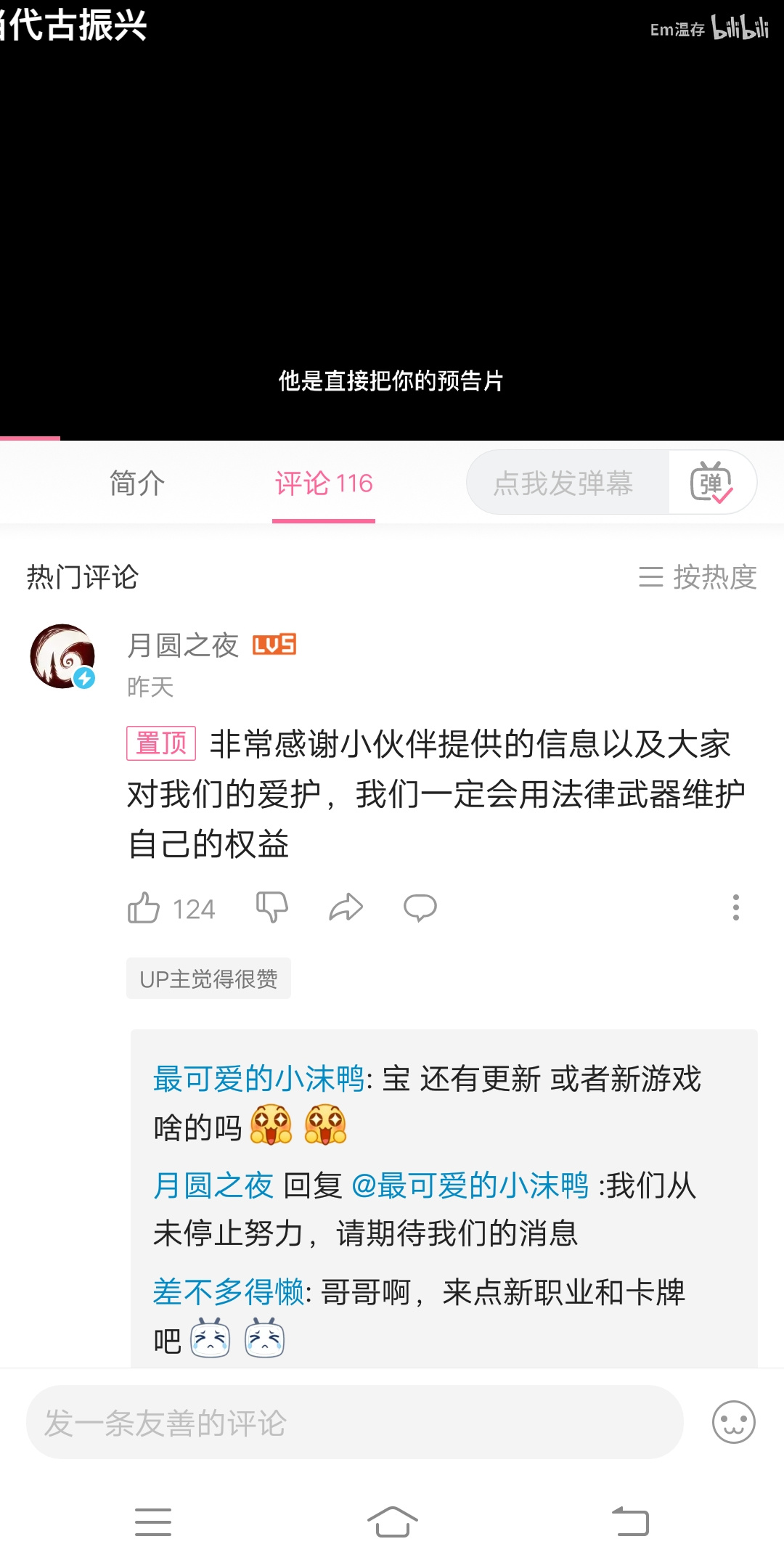The image size is (784, 1568).
Task: Tap the 发一条友善的评论 comment field
Action: pos(355,1422)
